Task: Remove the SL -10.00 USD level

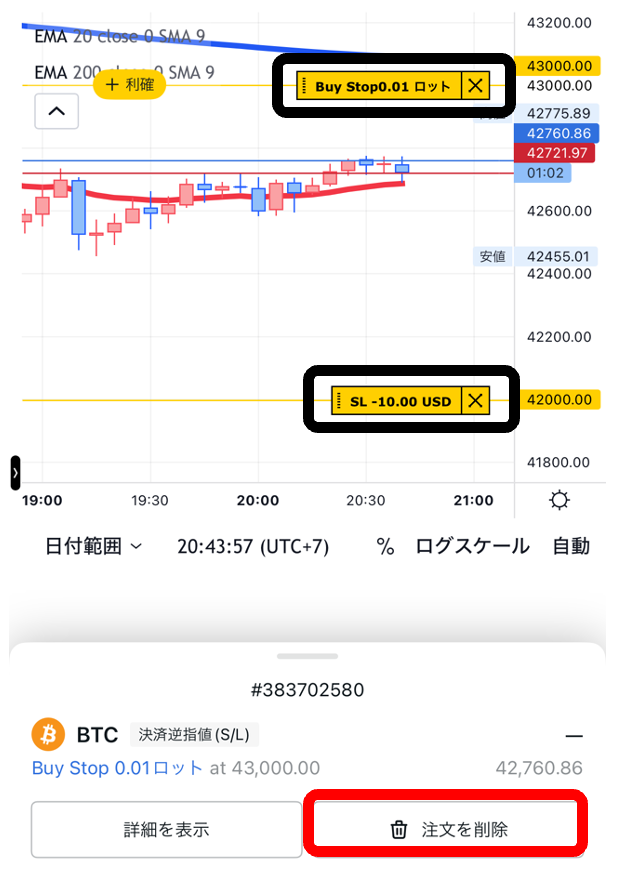Action: tap(475, 401)
